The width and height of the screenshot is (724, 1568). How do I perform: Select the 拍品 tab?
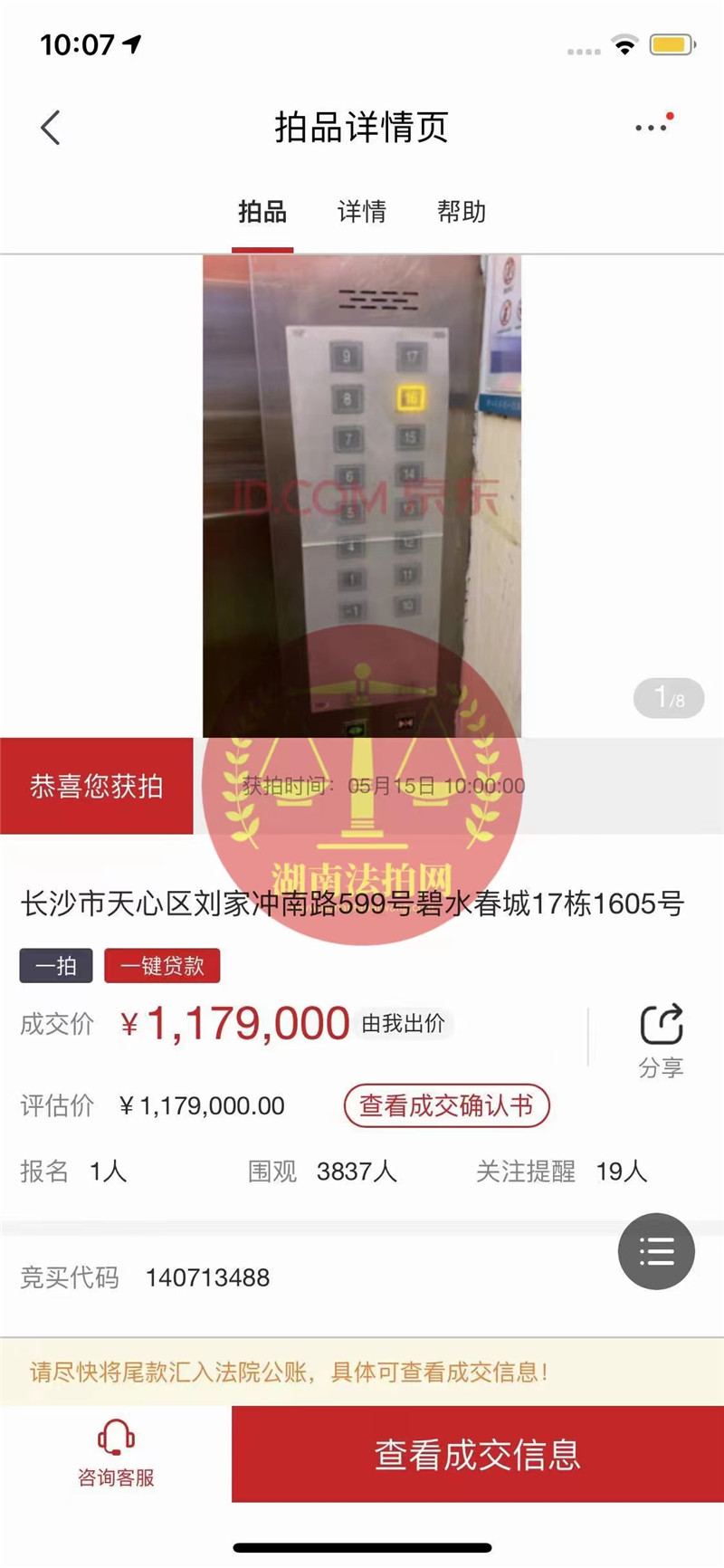[262, 212]
